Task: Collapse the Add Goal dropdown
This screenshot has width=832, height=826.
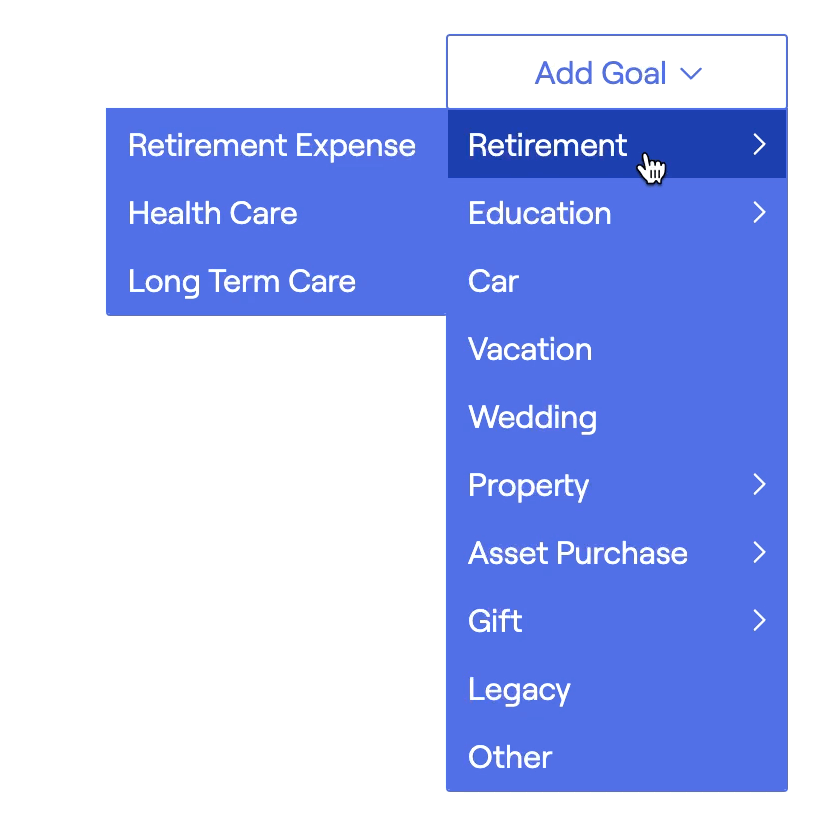Action: (x=617, y=73)
